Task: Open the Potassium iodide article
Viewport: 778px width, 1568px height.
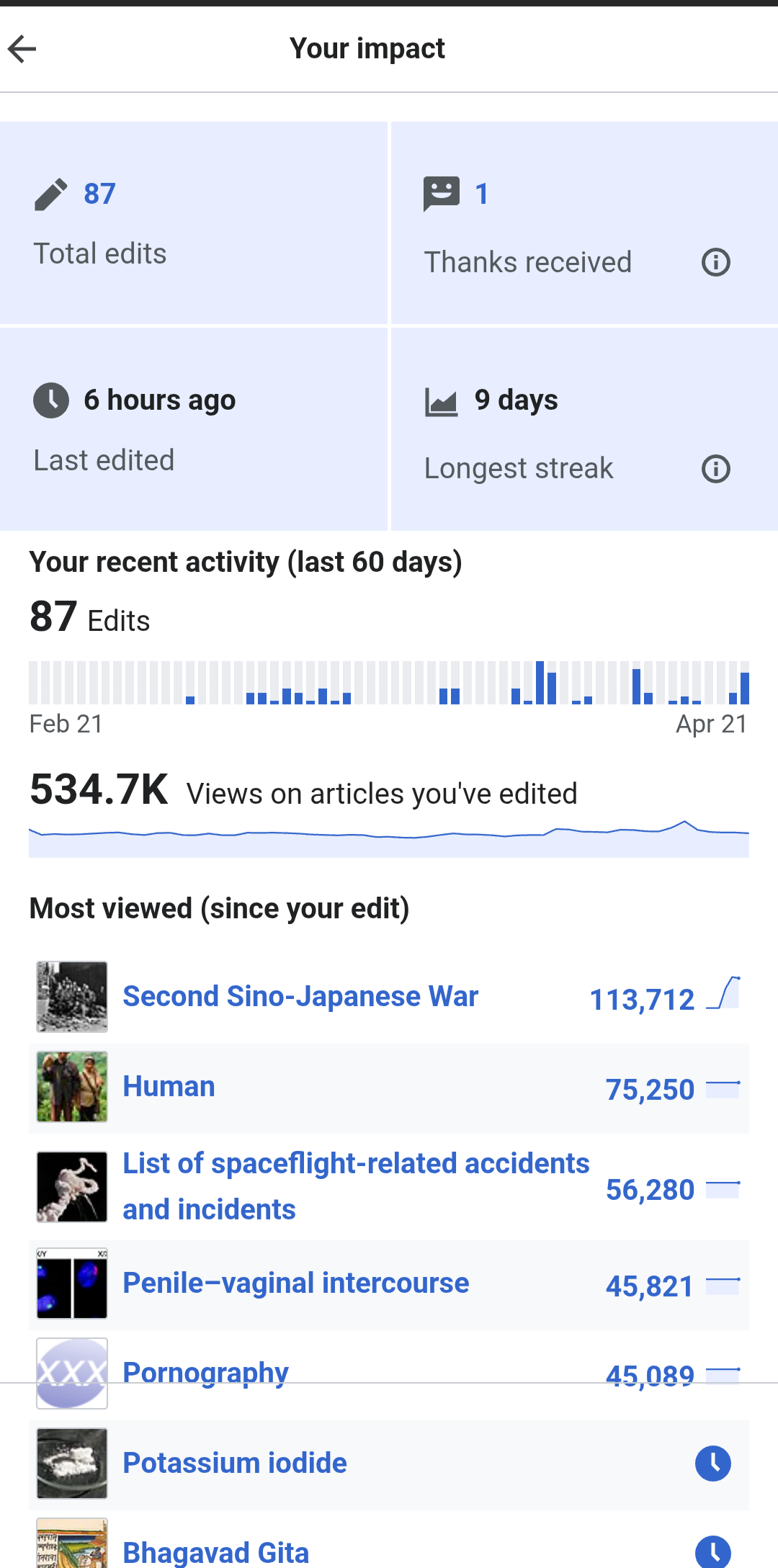Action: coord(235,1464)
